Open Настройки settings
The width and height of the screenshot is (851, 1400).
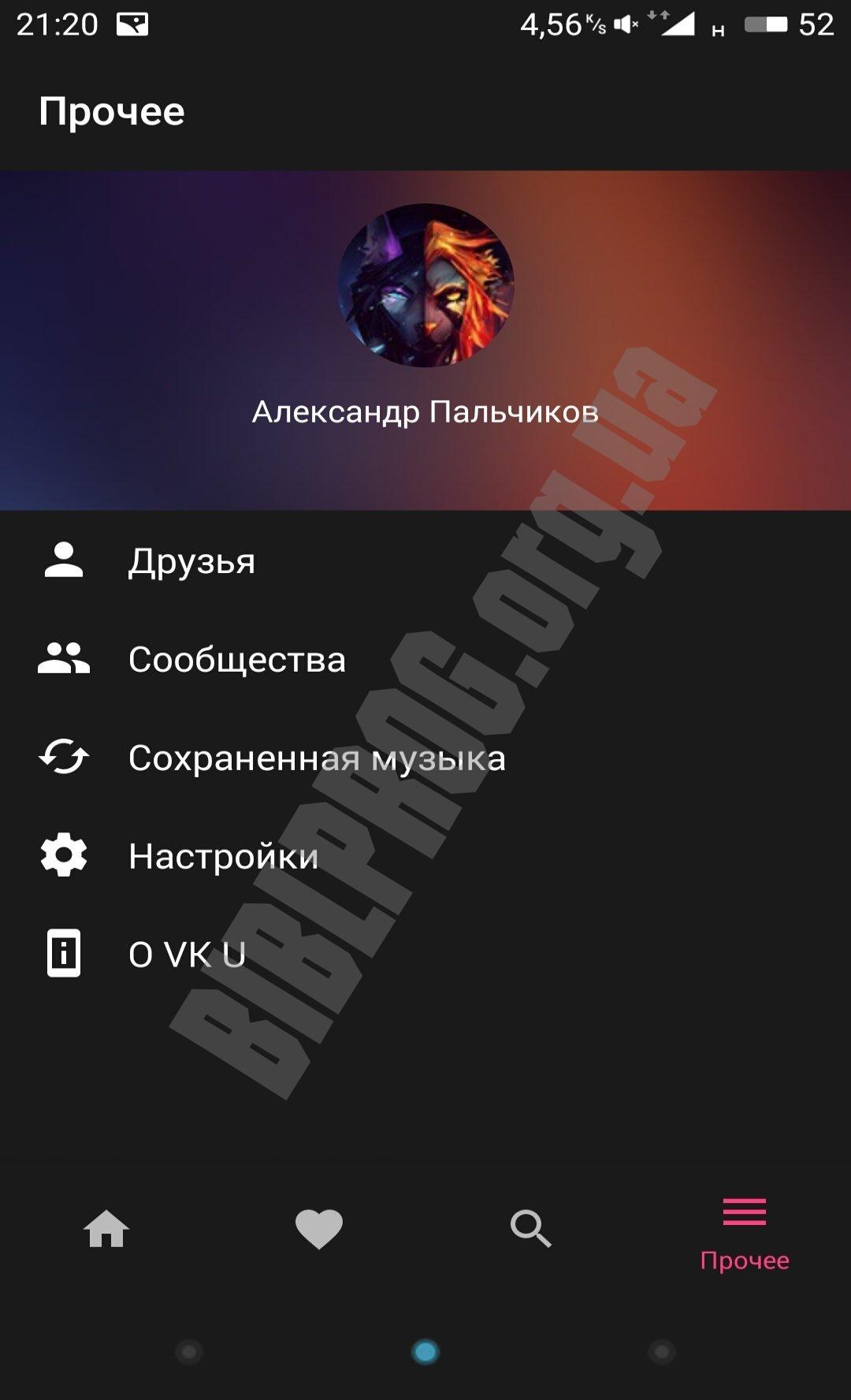425,855
